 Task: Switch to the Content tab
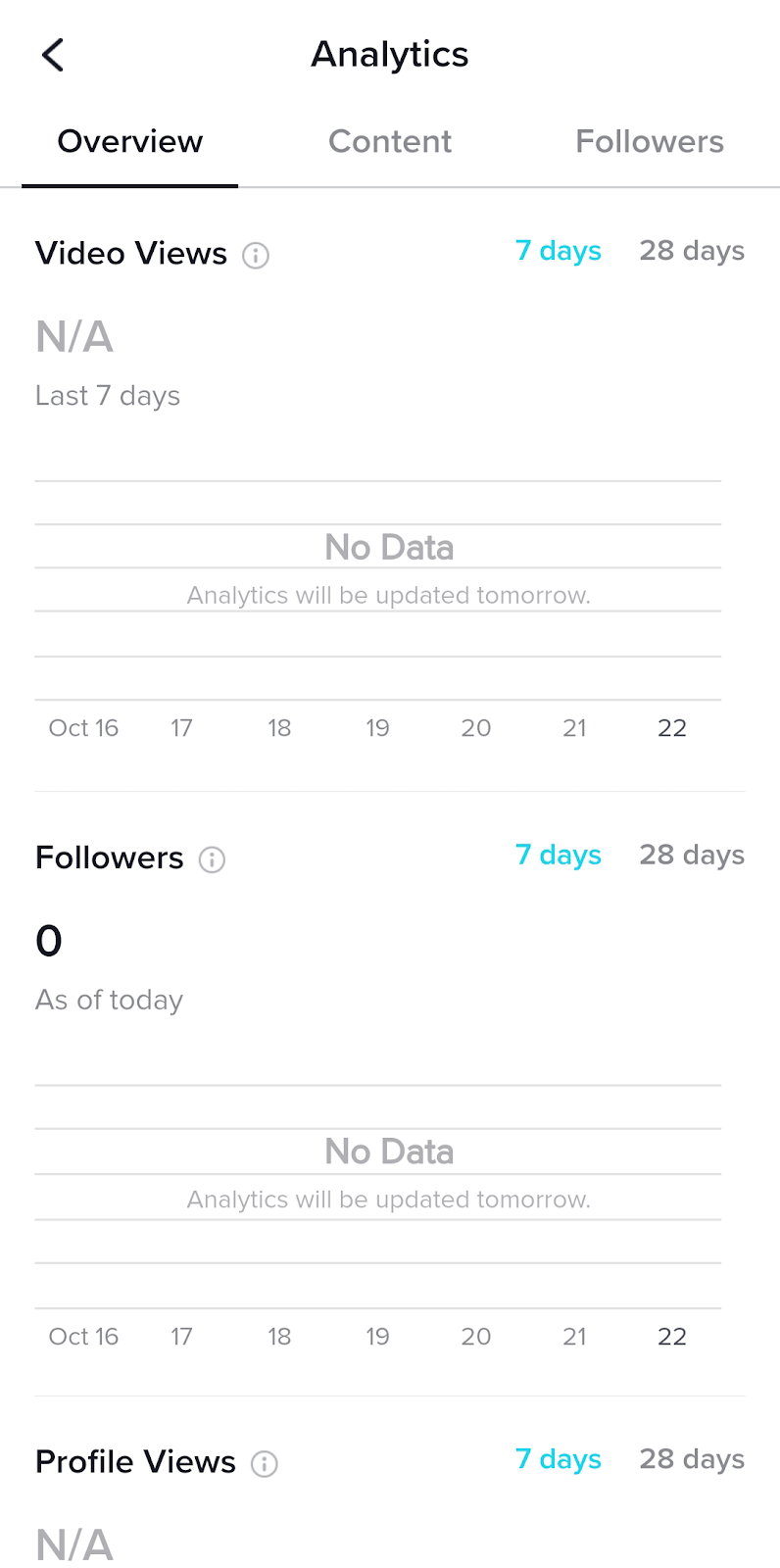390,141
